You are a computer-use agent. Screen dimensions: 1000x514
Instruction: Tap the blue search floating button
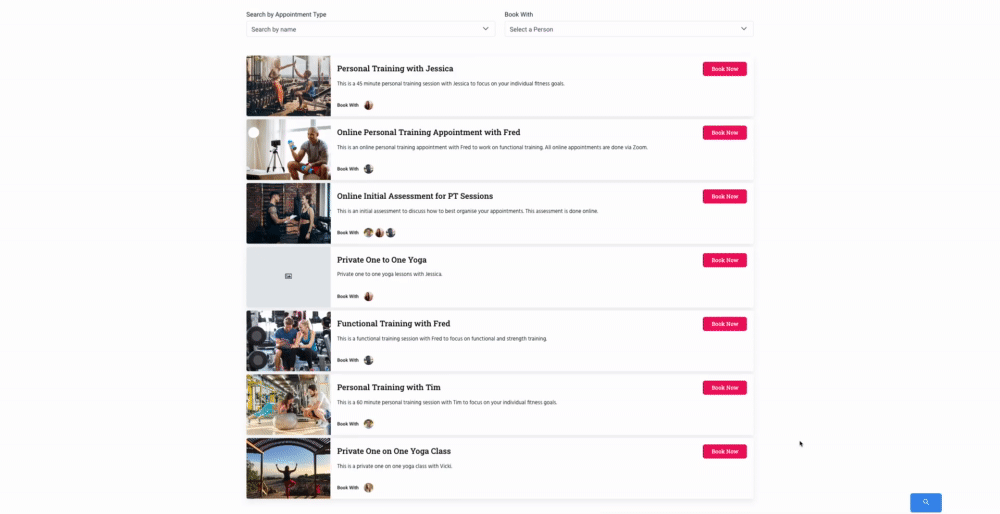[x=925, y=502]
